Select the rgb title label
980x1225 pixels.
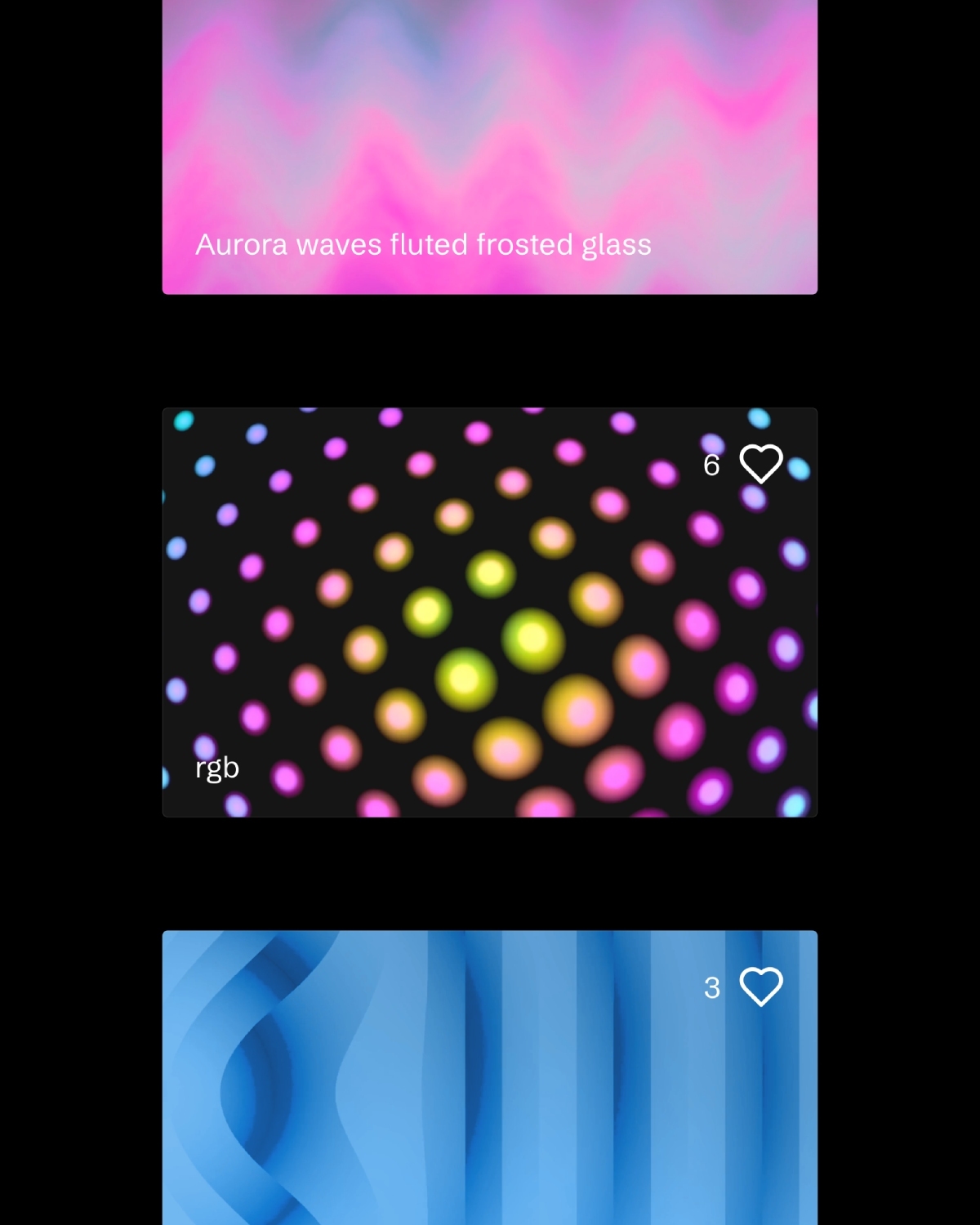[x=216, y=766]
